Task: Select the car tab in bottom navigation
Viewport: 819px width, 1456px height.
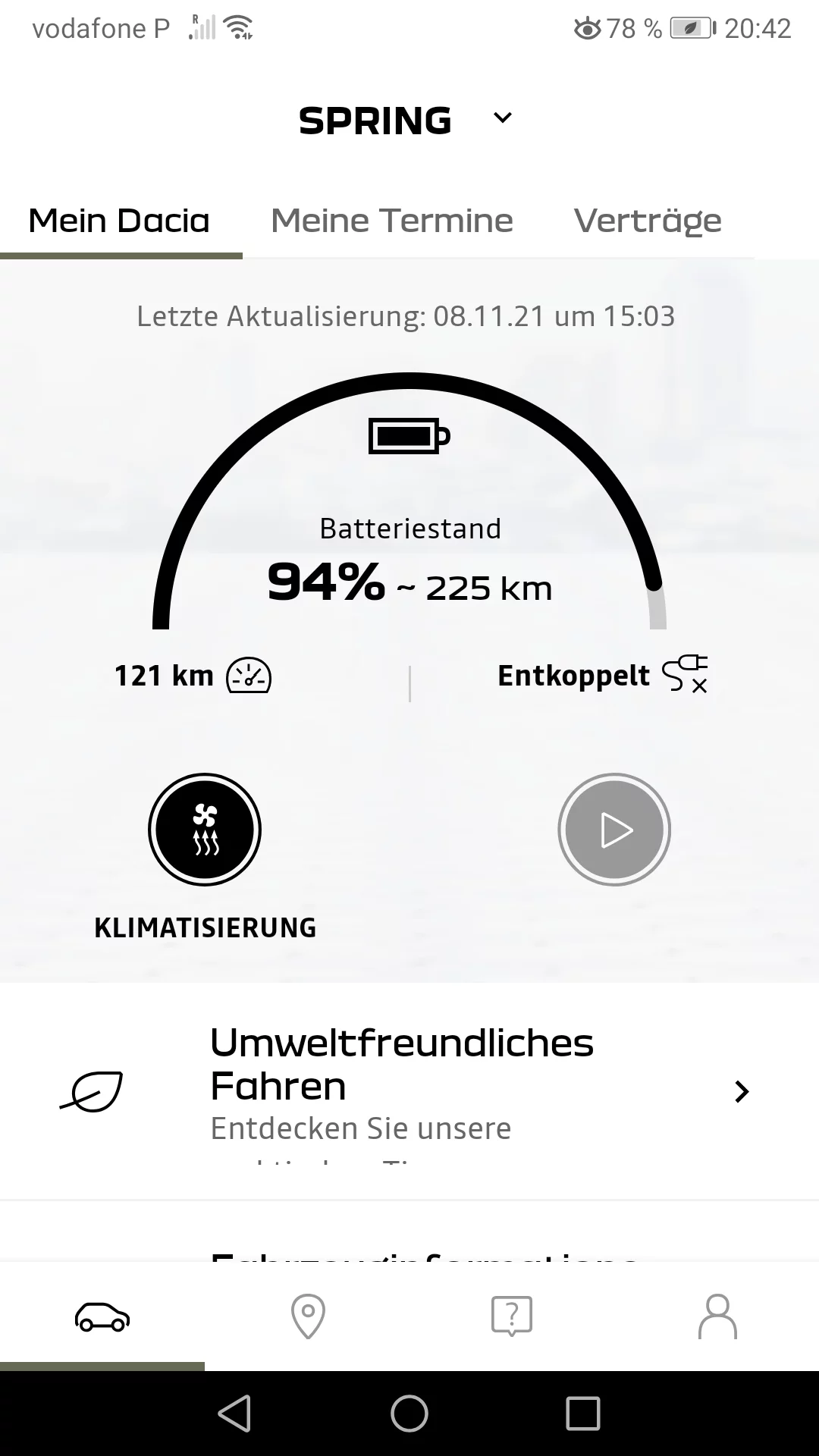Action: (x=102, y=1317)
